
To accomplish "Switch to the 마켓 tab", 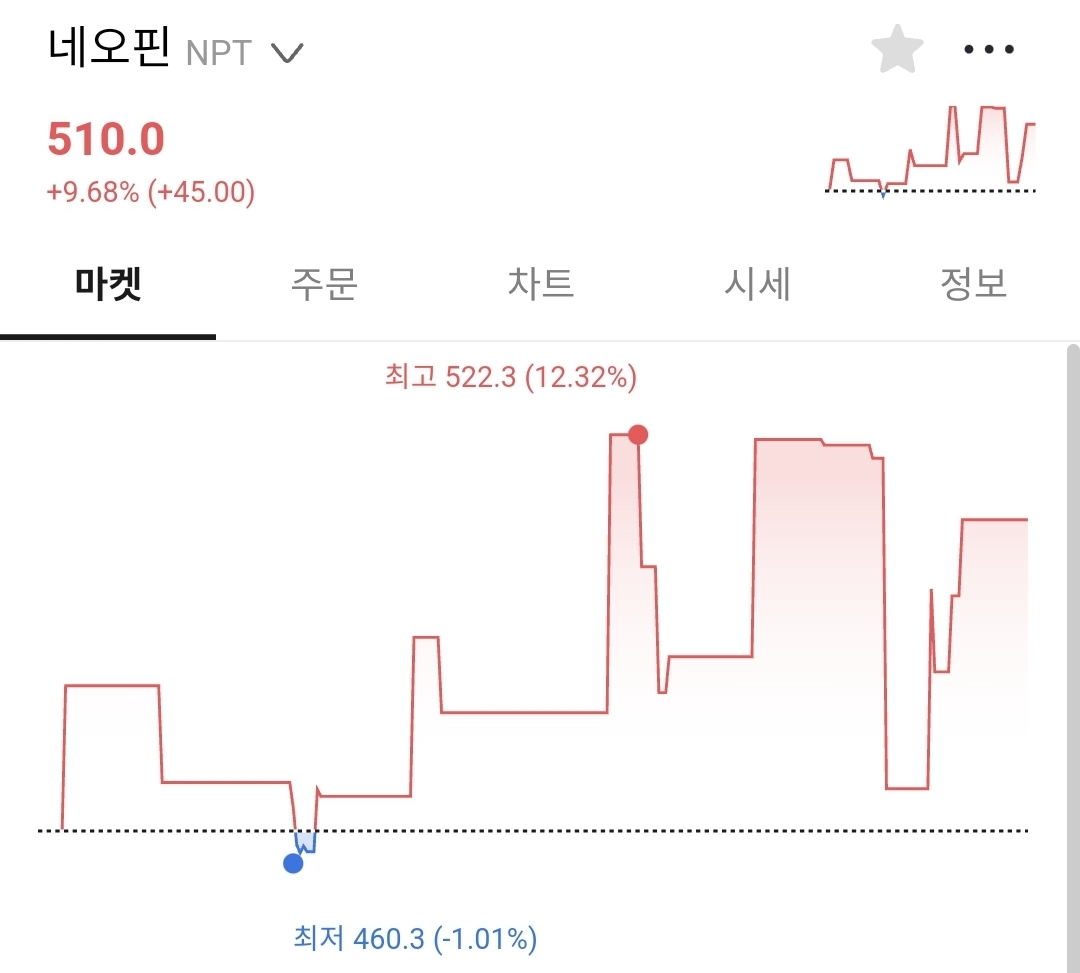I will pos(108,285).
